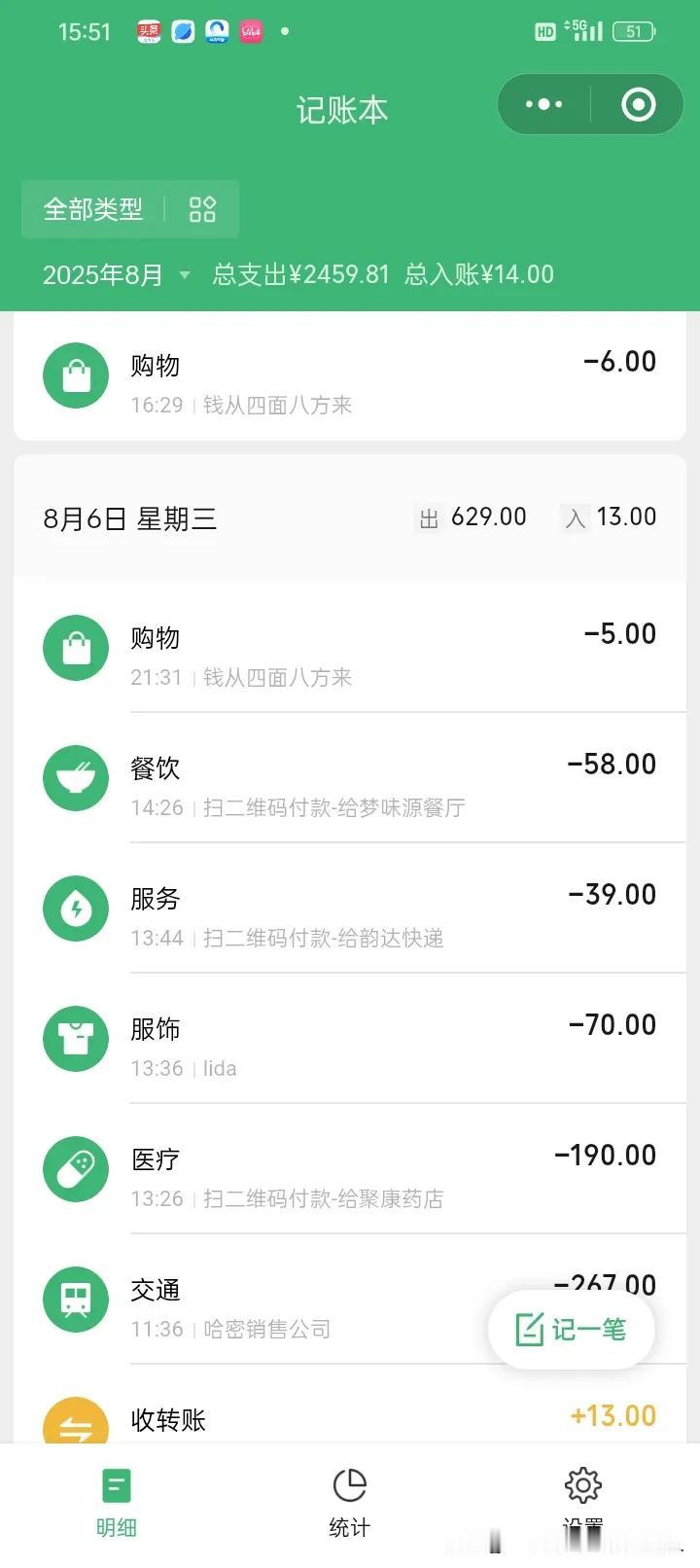
Task: Open the 16:29 购物 record of -6.00
Action: tap(350, 377)
